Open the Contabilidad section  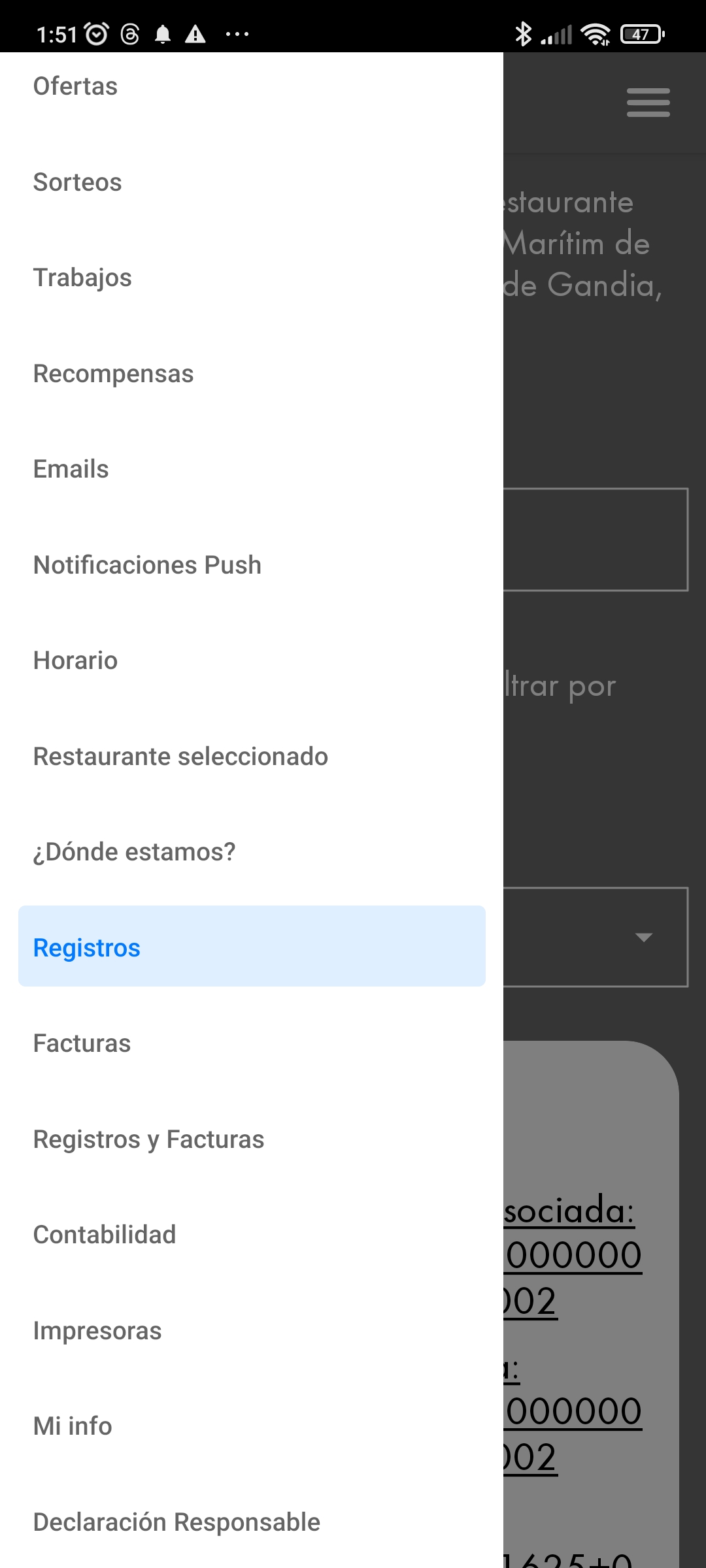coord(105,1235)
